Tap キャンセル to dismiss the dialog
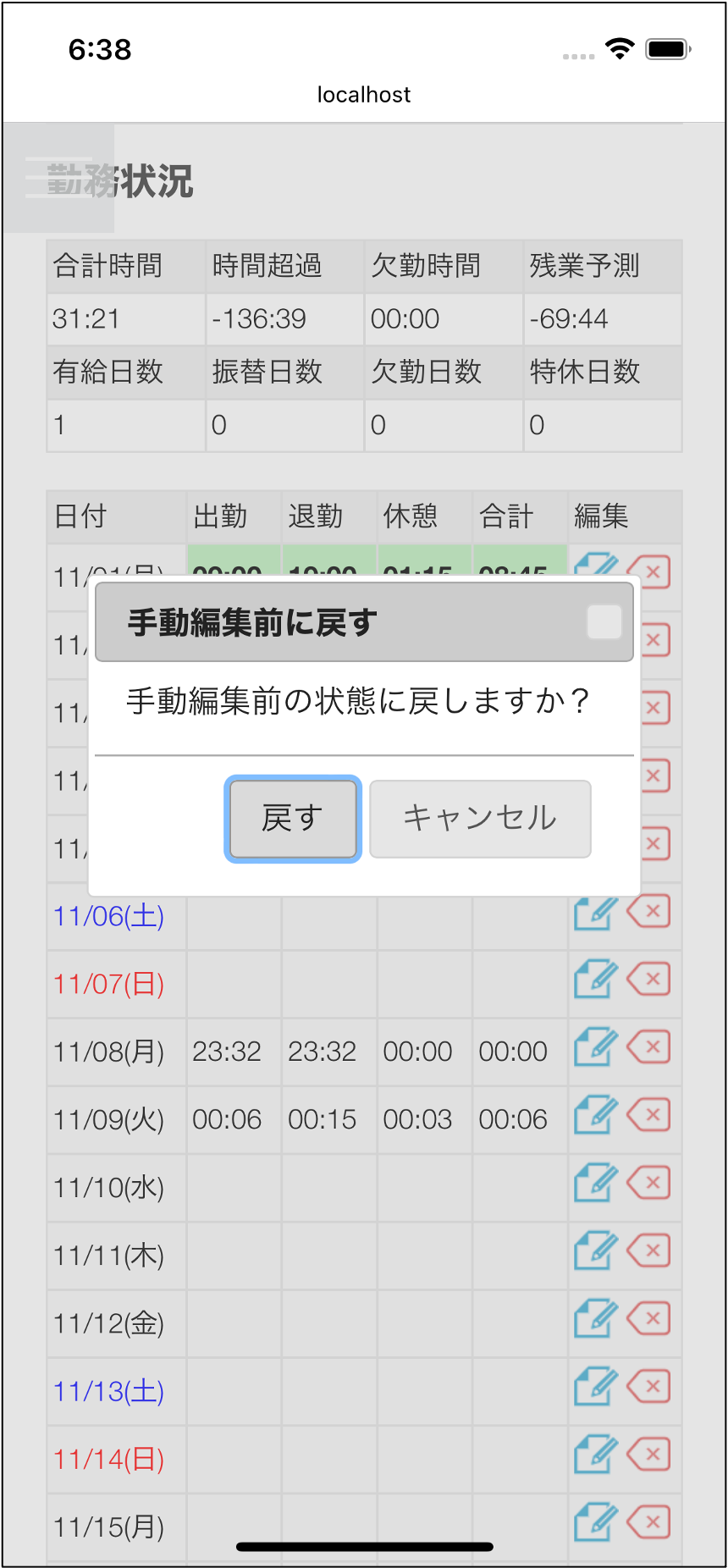The width and height of the screenshot is (728, 1568). [x=480, y=819]
